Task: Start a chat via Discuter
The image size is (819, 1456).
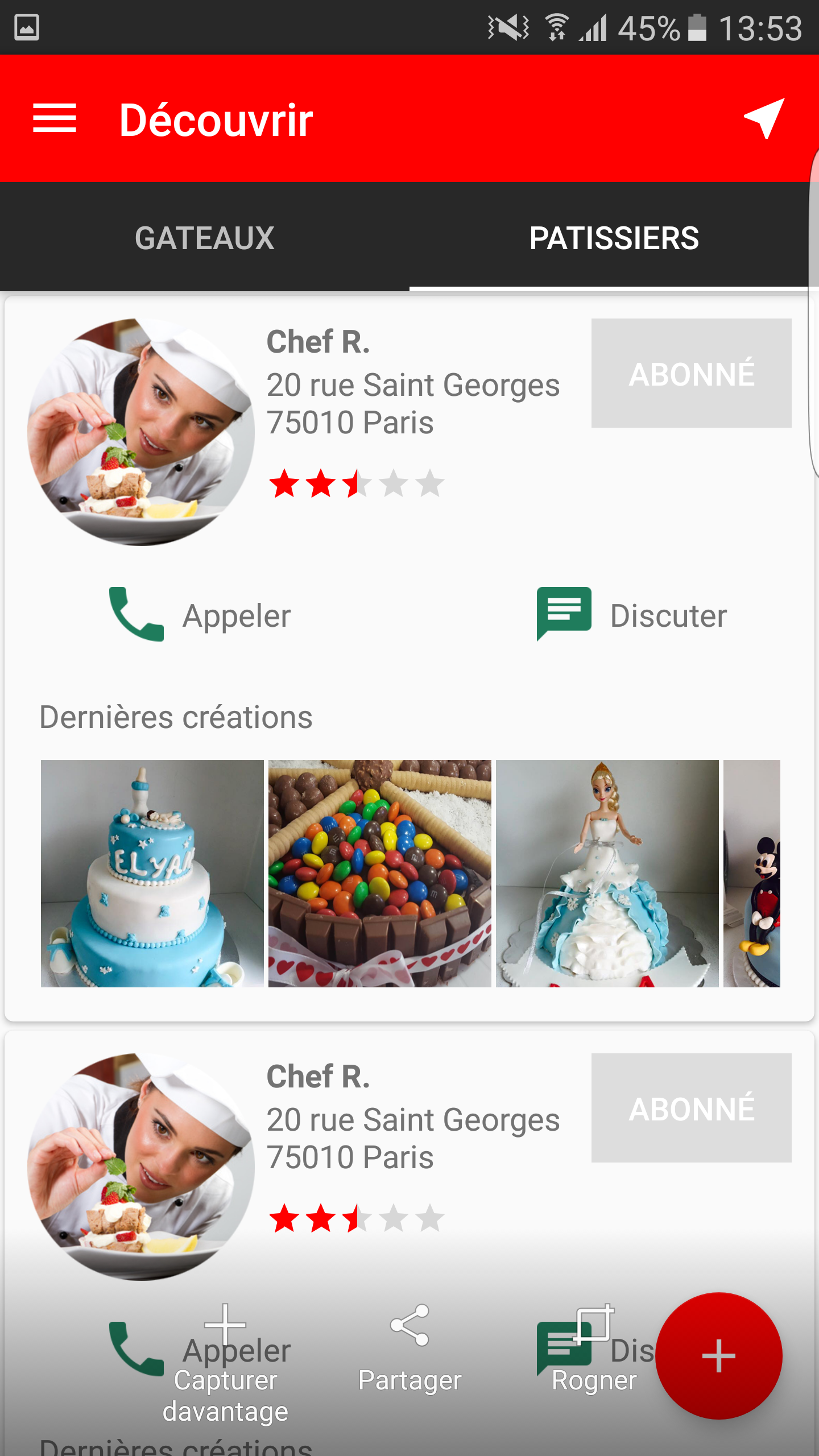Action: pos(631,615)
